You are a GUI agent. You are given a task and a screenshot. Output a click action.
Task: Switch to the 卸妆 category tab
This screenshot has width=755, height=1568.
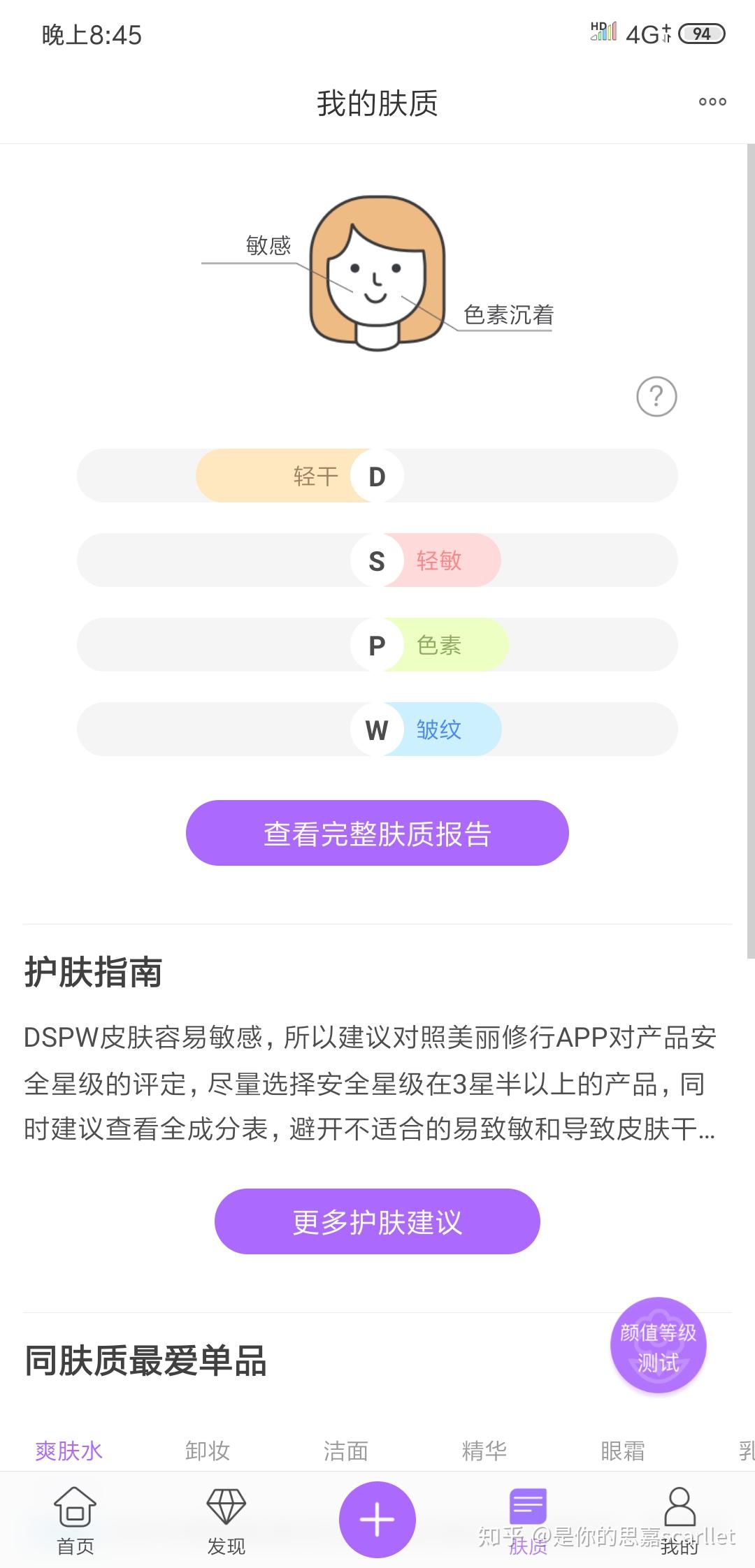click(208, 1451)
